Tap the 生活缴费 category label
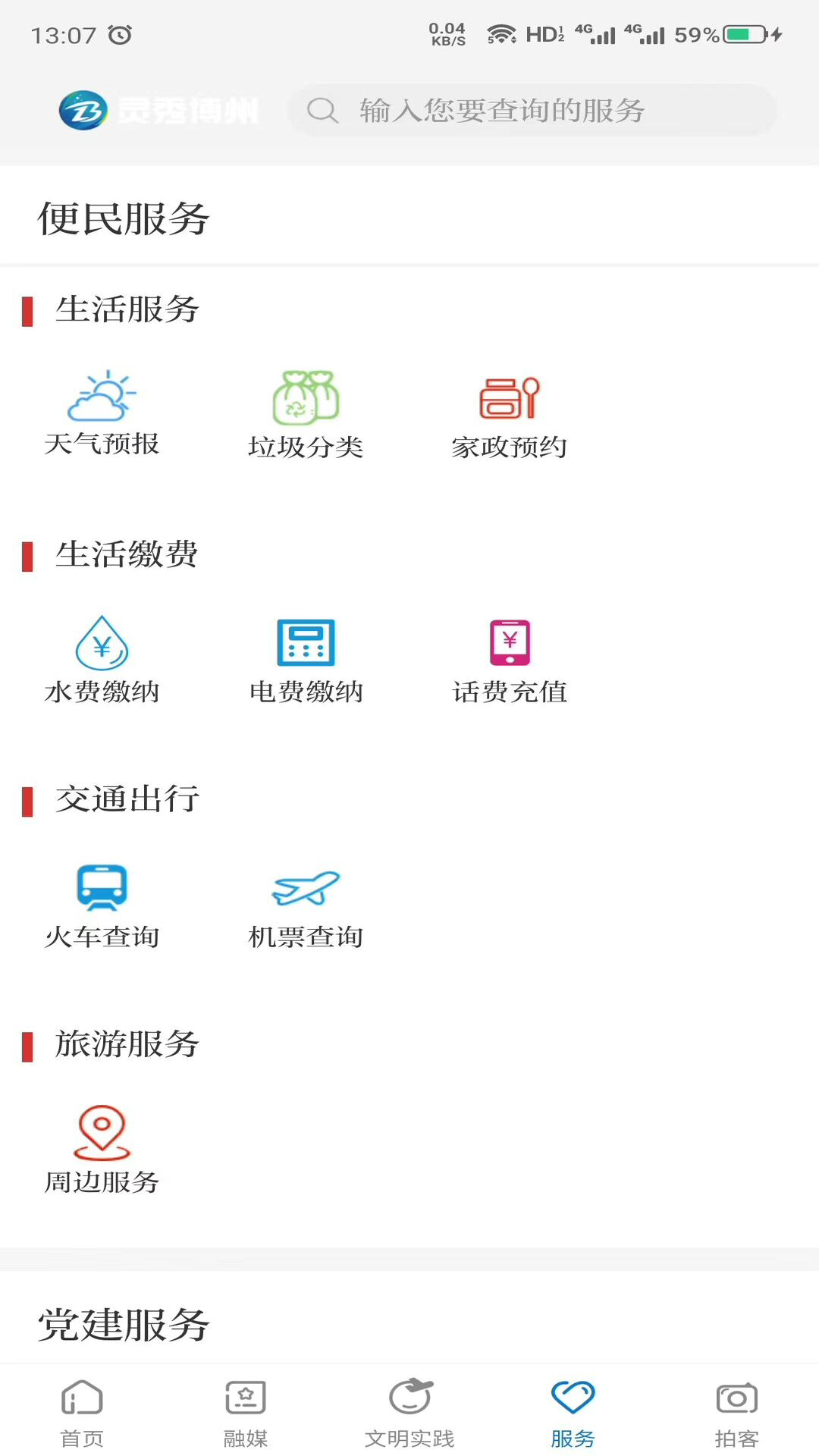This screenshot has width=819, height=1456. [x=126, y=554]
